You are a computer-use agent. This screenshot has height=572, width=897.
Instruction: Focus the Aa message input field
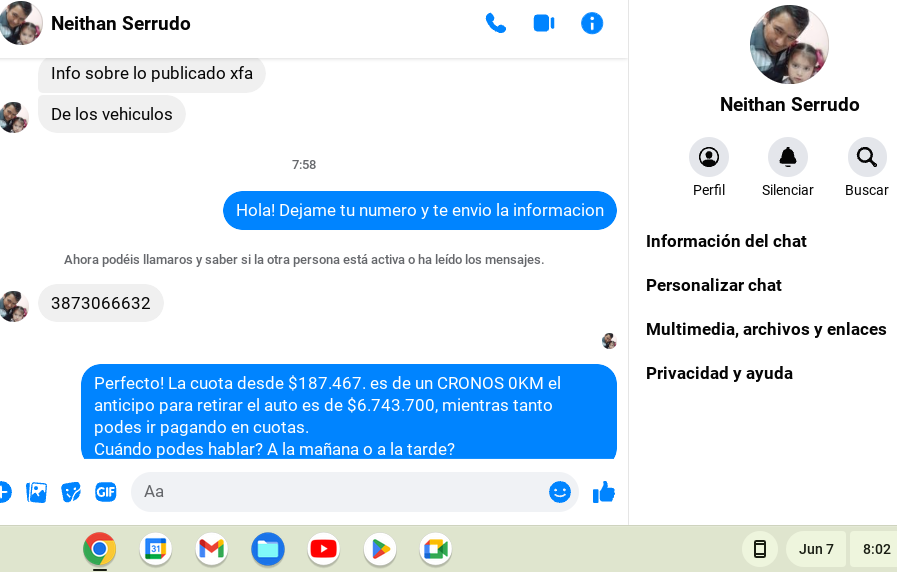click(x=340, y=492)
